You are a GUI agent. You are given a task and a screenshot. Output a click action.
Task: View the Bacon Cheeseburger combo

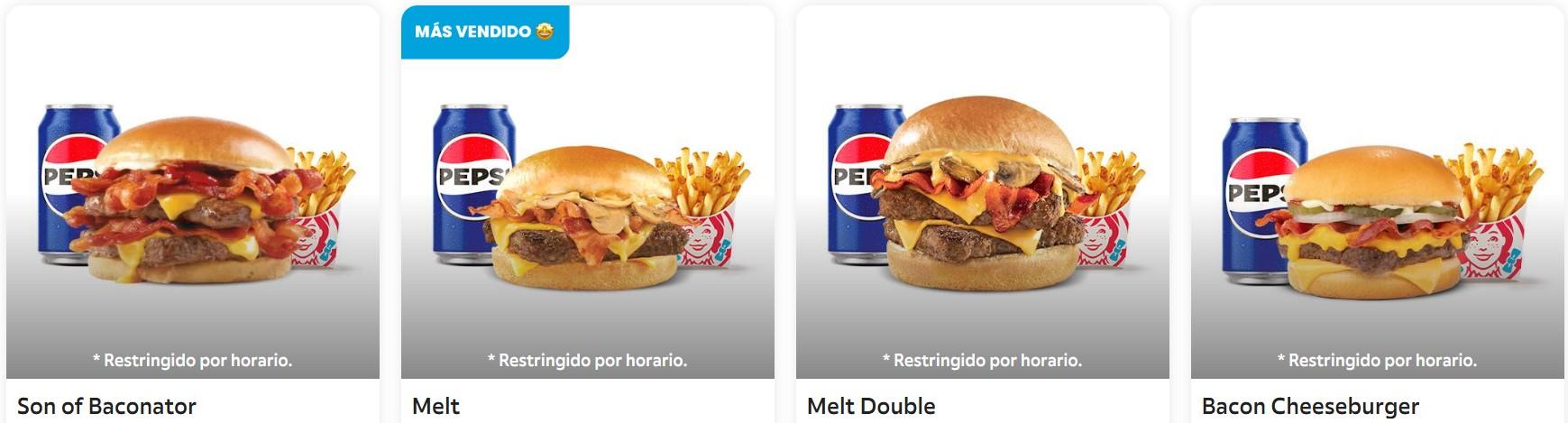[1378, 214]
